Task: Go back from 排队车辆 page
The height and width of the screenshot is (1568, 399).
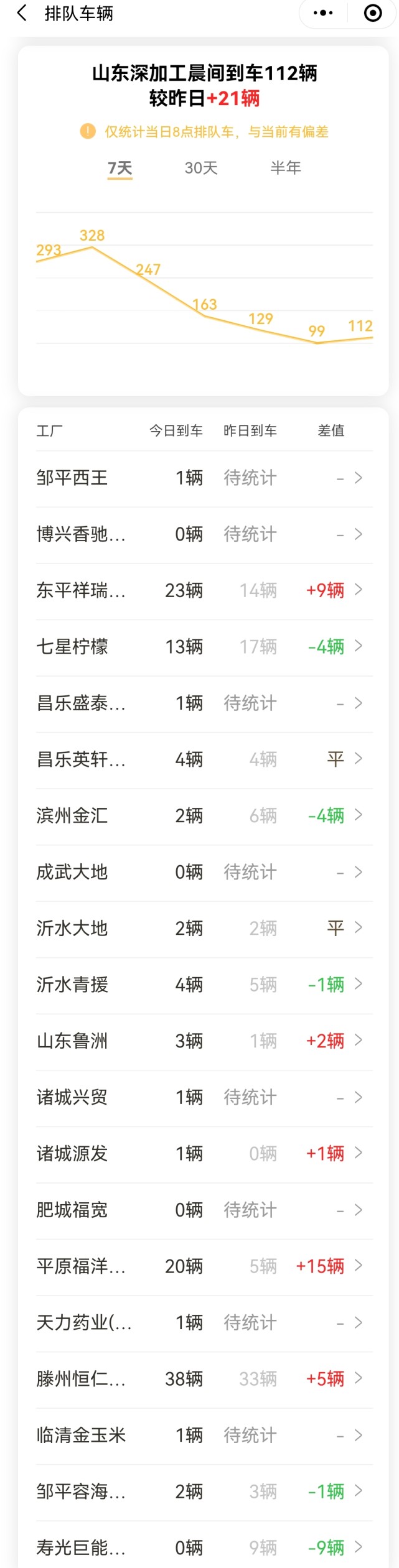Action: (x=22, y=13)
